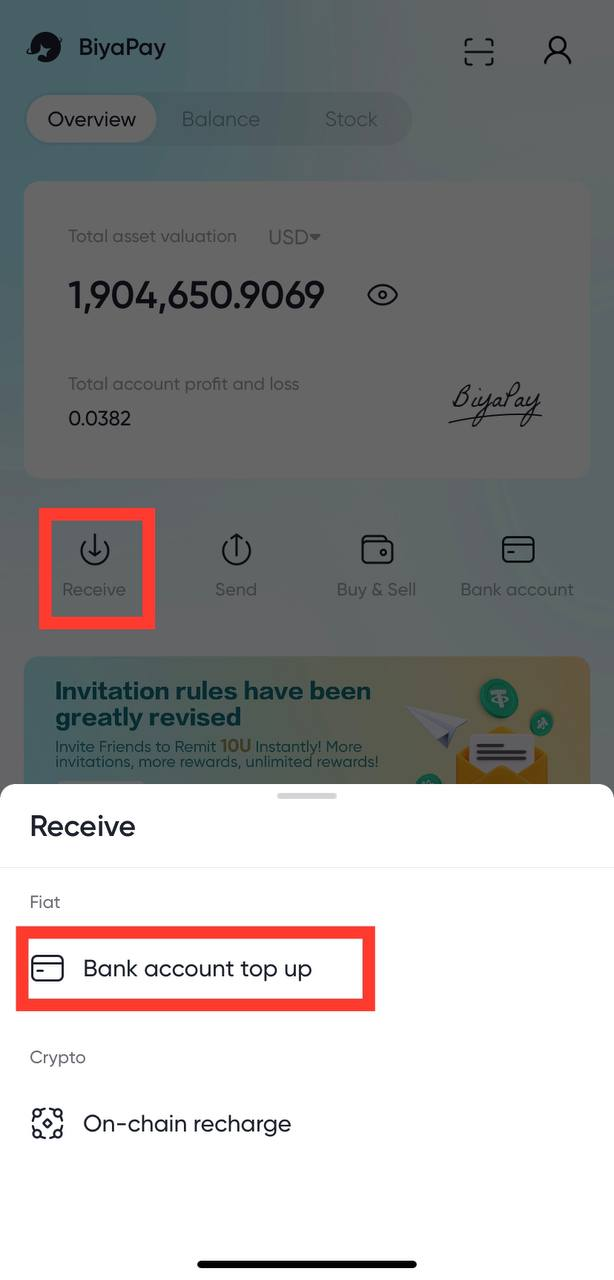Switch to the Stock tab
The width and height of the screenshot is (614, 1280).
[x=350, y=119]
